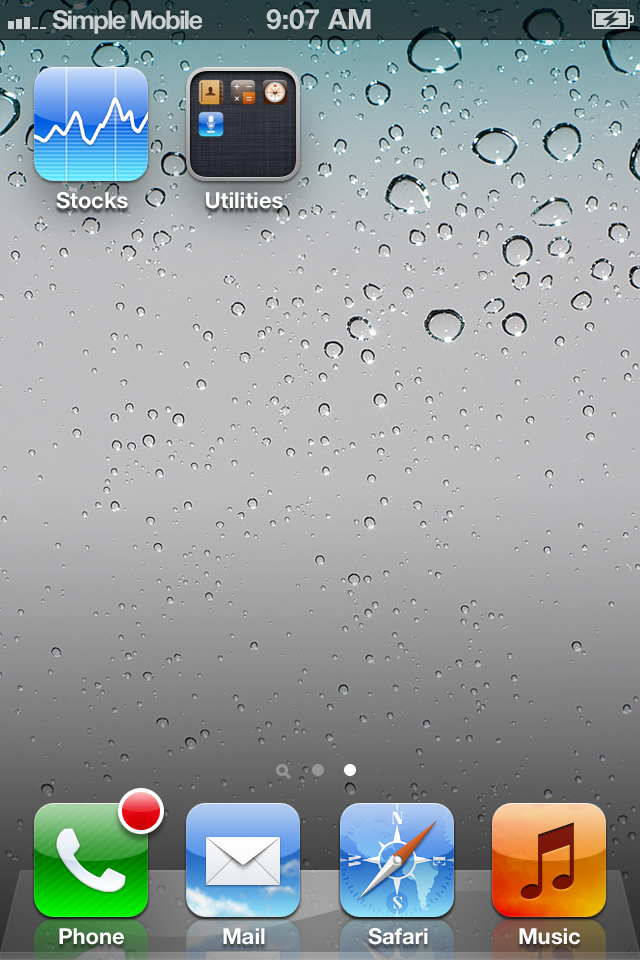Image resolution: width=640 pixels, height=960 pixels.
Task: Open the Stocks app
Action: pos(91,124)
